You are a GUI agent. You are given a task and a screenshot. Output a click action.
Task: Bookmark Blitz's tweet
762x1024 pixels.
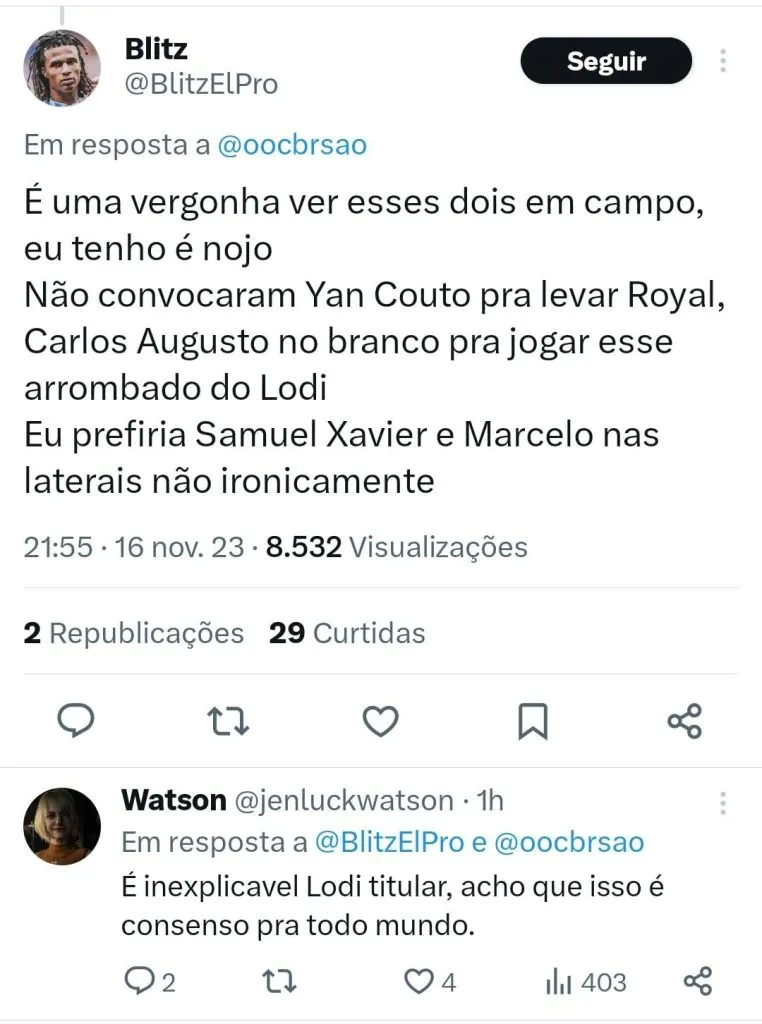532,720
